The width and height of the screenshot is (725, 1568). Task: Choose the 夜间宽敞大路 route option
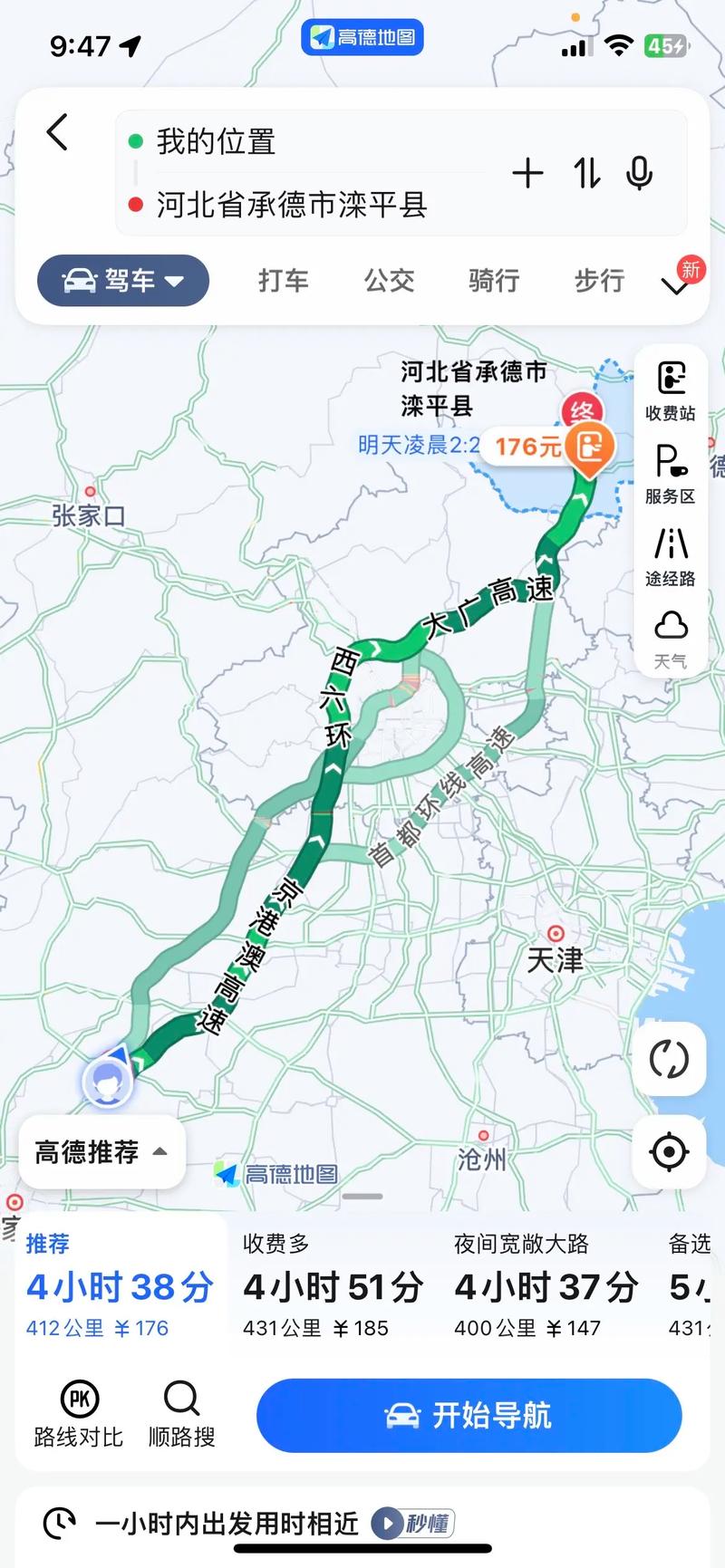pos(546,1286)
